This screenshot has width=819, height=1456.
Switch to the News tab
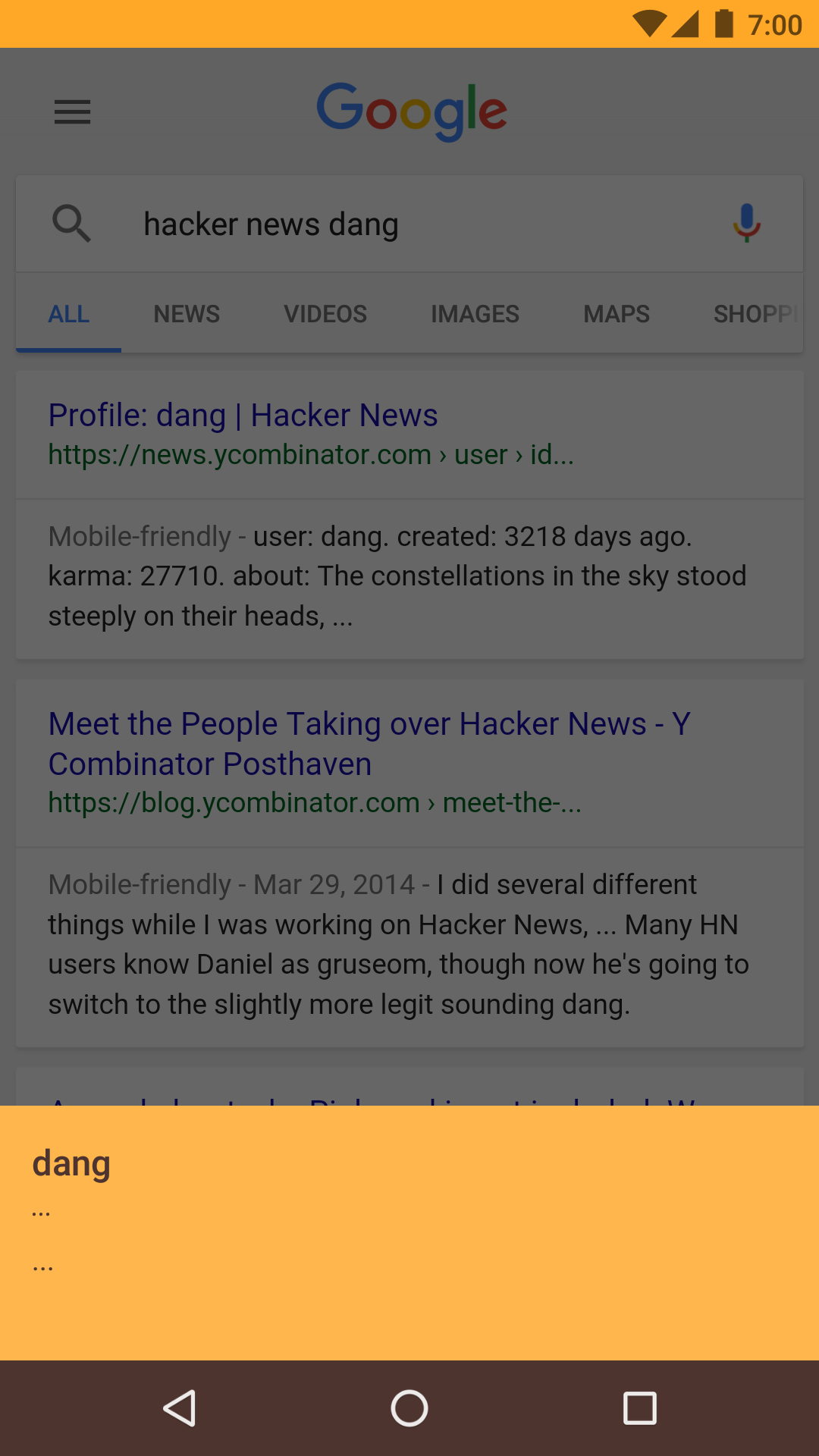[187, 314]
